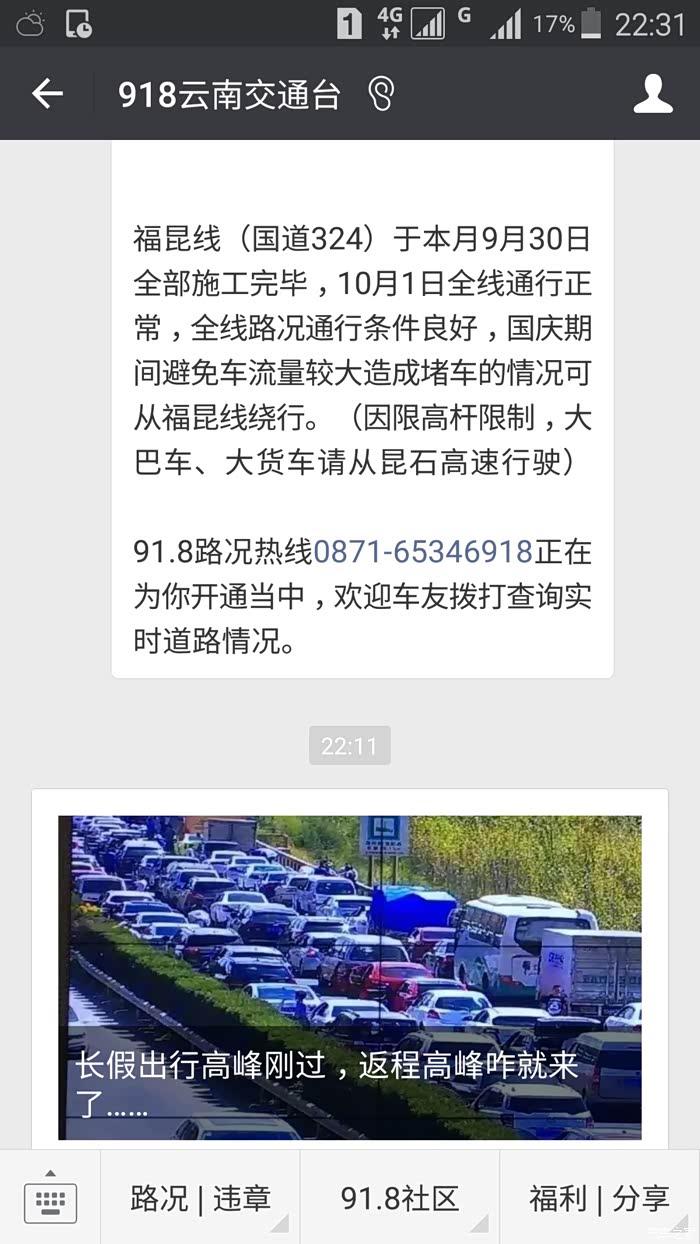The width and height of the screenshot is (700, 1244).
Task: Open the 路况 | 违章 menu
Action: click(200, 1197)
